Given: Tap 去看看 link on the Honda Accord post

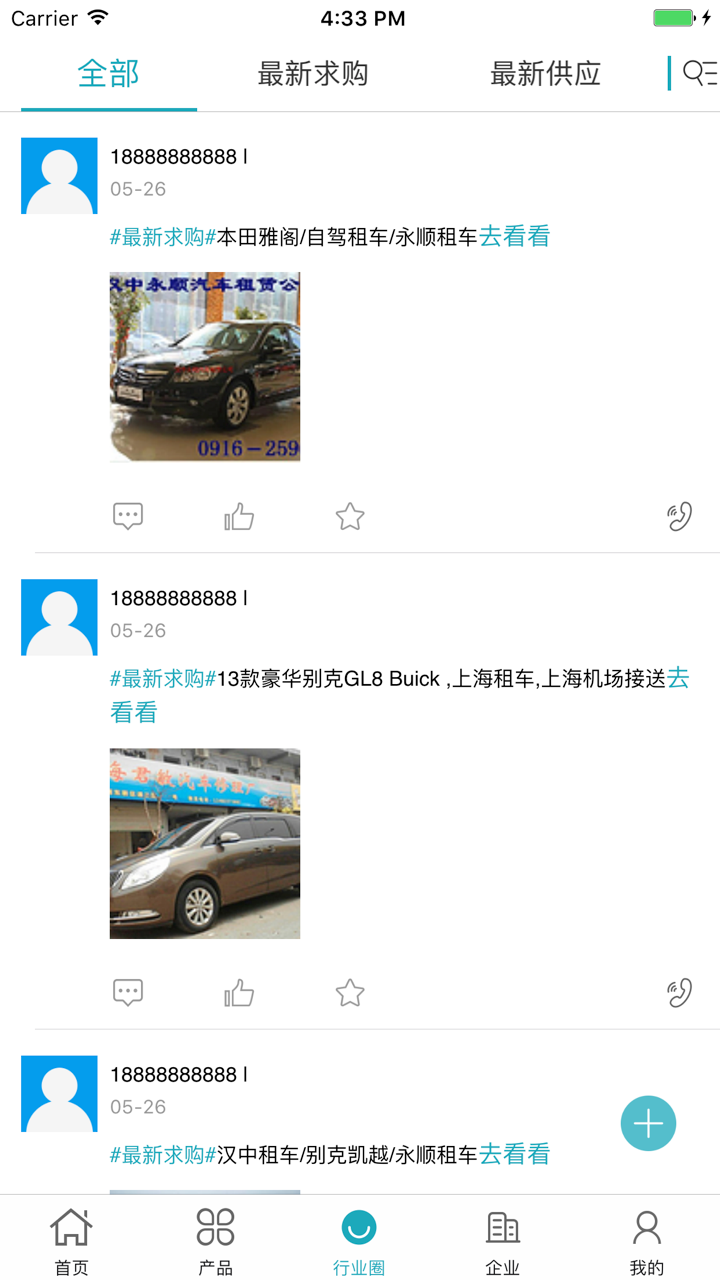Looking at the screenshot, I should pos(513,237).
